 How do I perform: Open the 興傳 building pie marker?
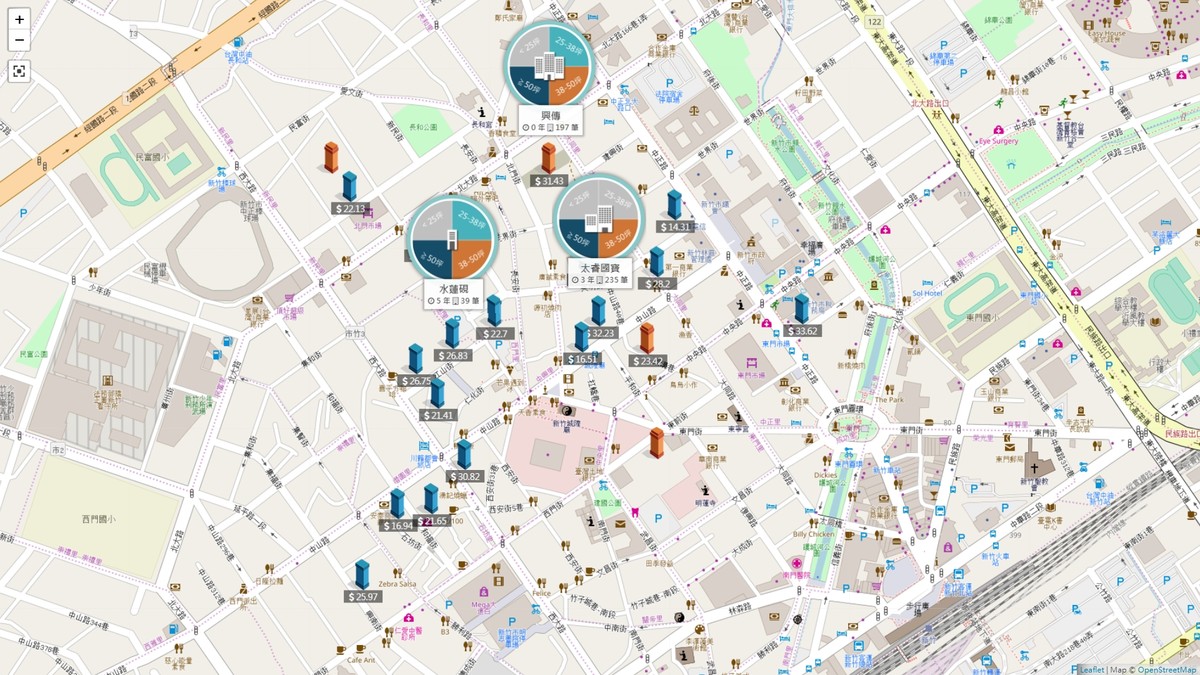click(548, 65)
